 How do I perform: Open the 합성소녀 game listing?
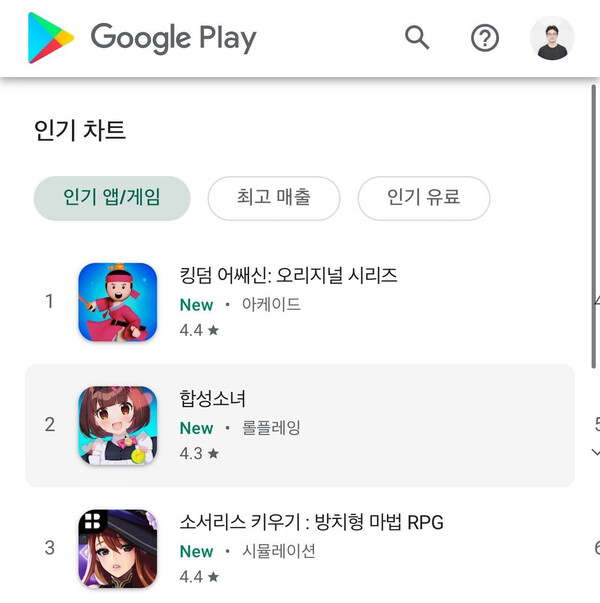pos(212,400)
